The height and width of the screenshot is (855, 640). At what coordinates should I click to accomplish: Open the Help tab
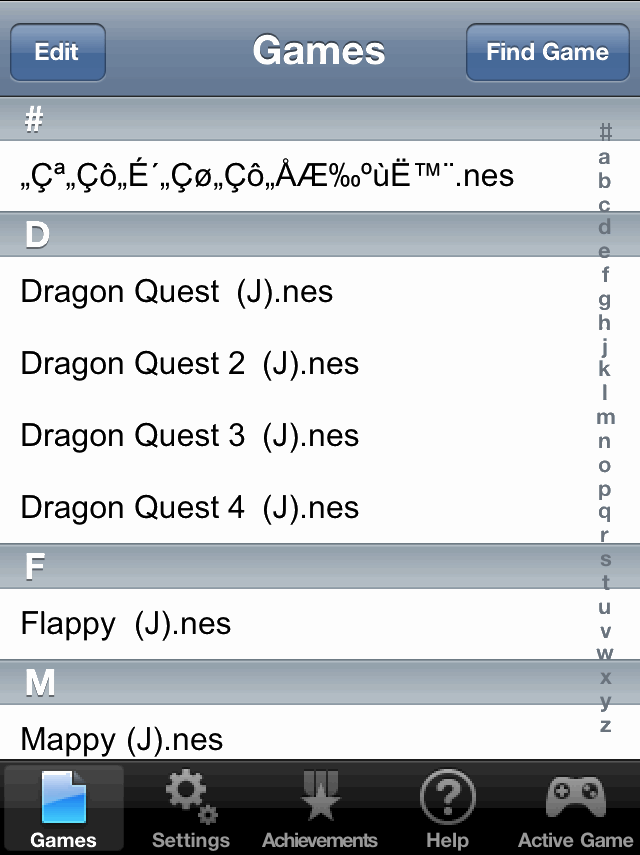tap(447, 810)
